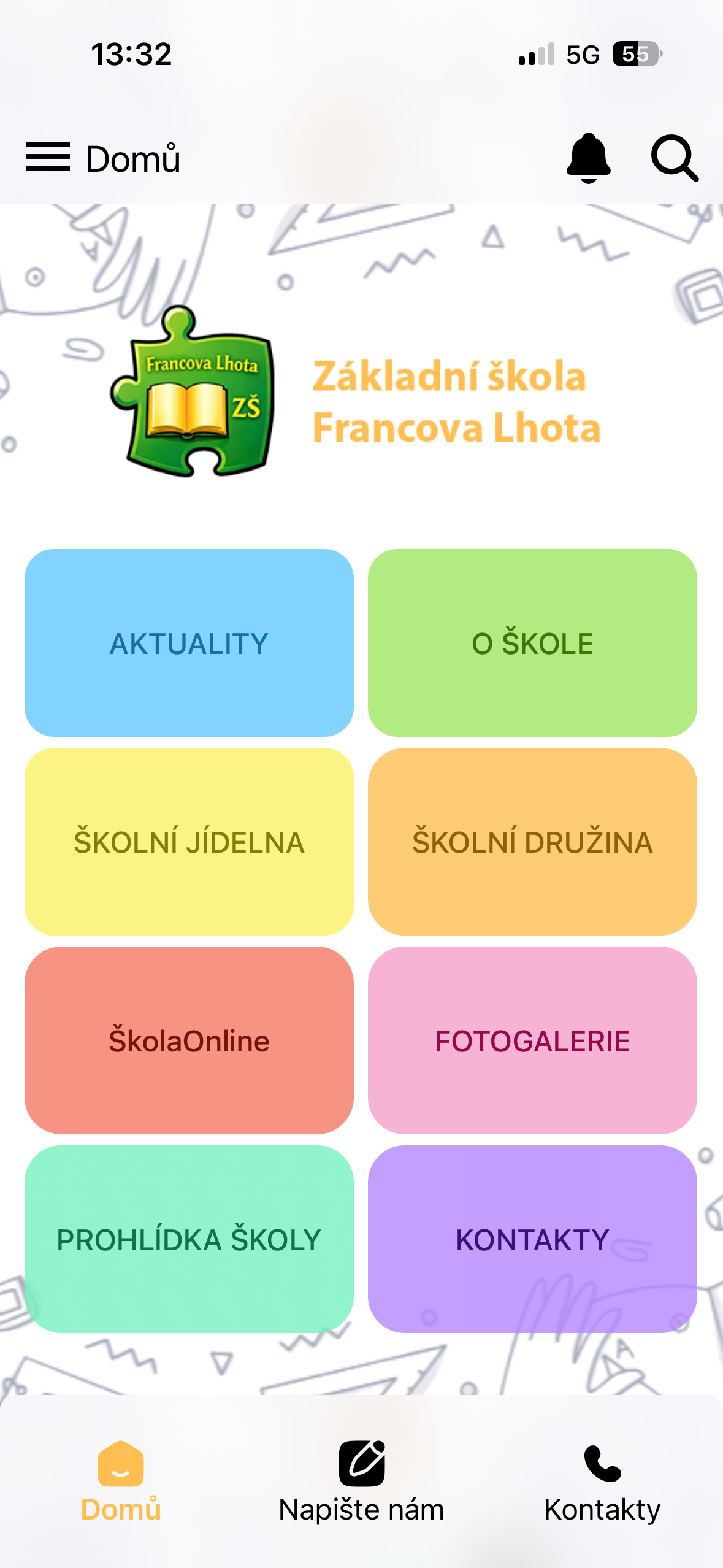Go to ŠKOLNÍ JÍDELNA
Viewport: 723px width, 1568px height.
coord(189,842)
